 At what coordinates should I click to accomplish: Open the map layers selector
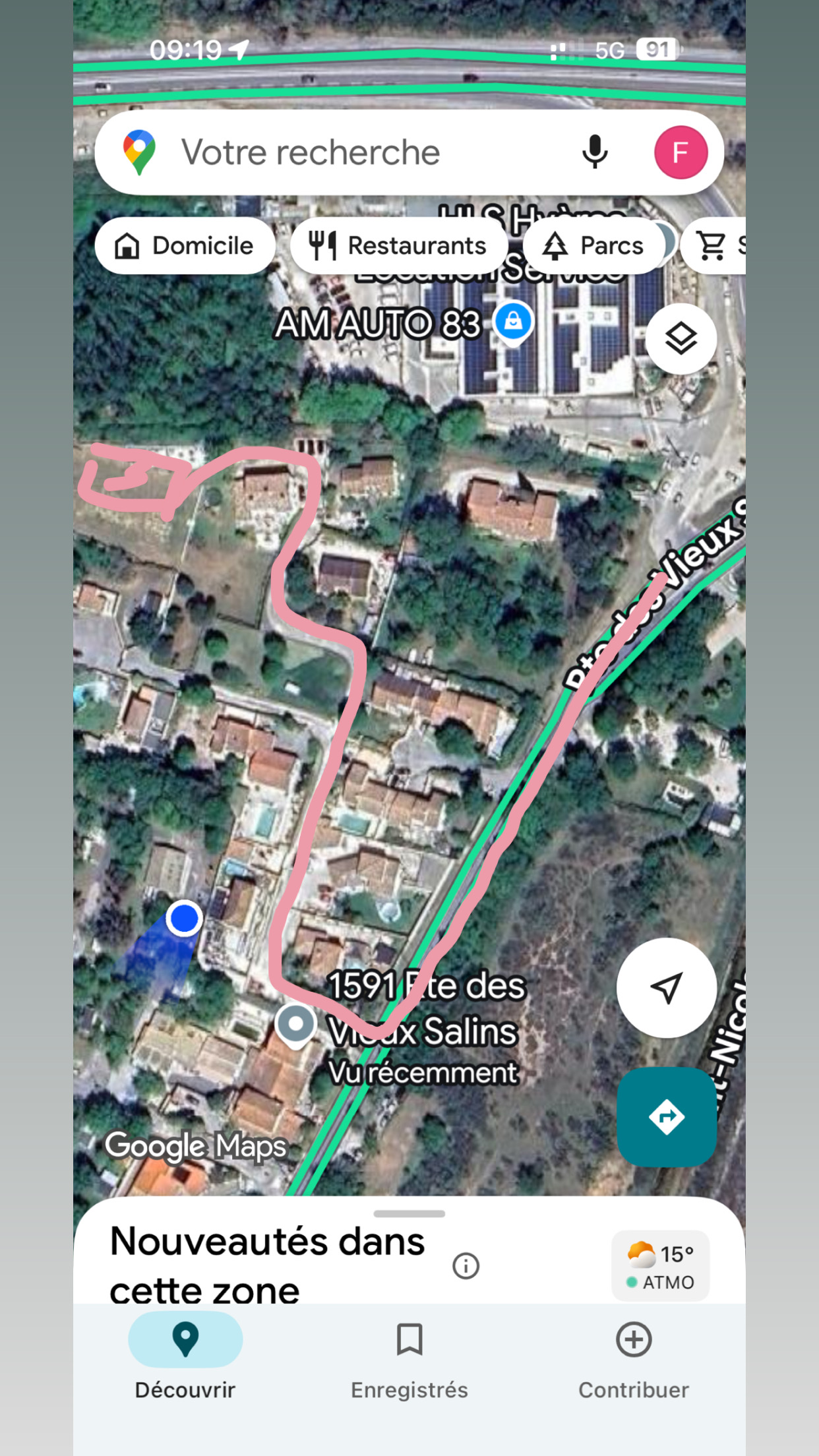pyautogui.click(x=681, y=339)
